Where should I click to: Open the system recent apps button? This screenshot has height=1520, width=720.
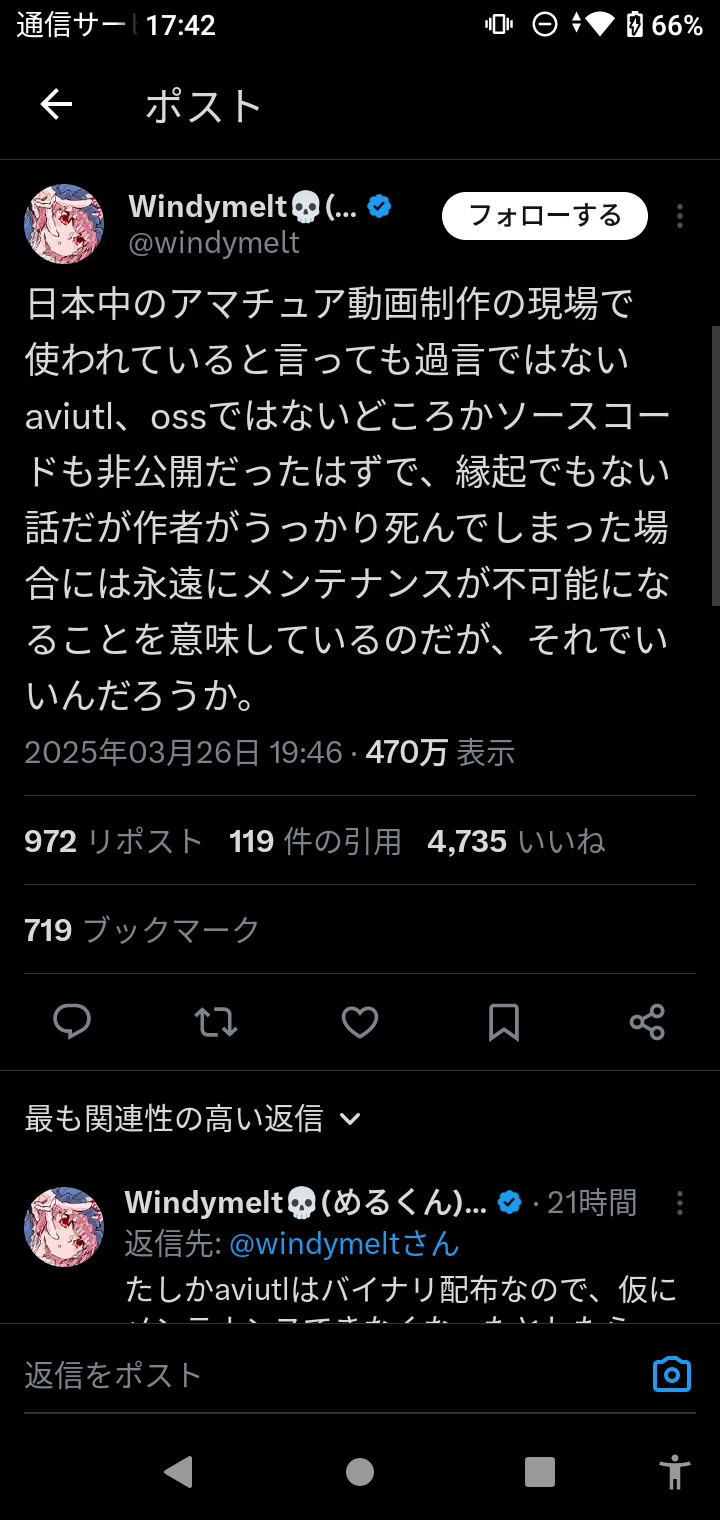click(x=540, y=1471)
